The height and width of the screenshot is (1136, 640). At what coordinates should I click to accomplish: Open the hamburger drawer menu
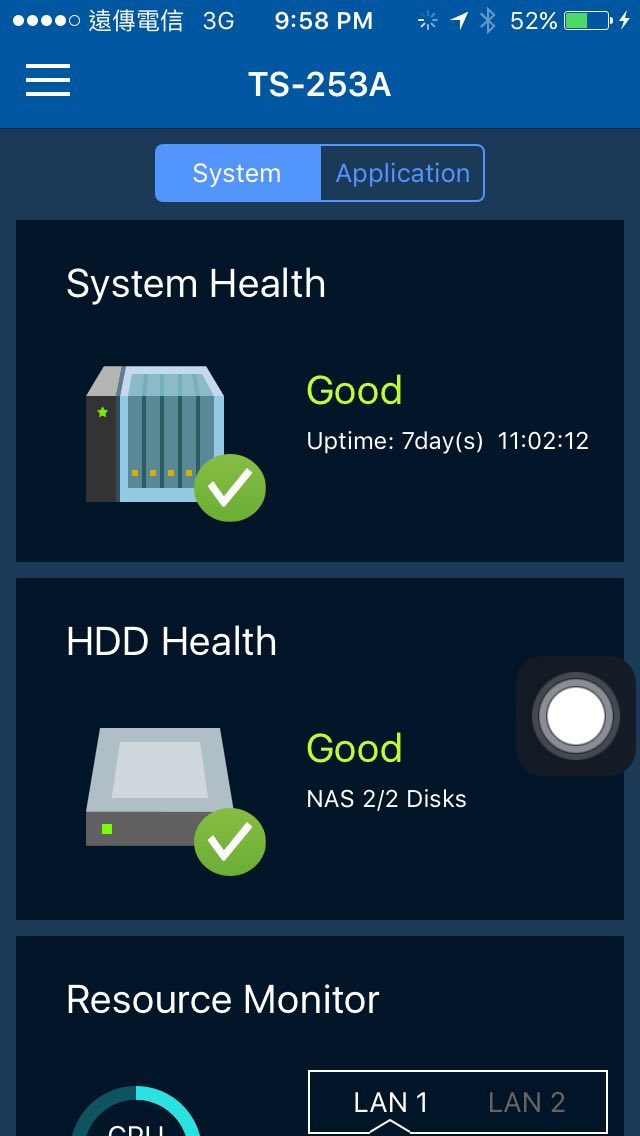point(48,81)
